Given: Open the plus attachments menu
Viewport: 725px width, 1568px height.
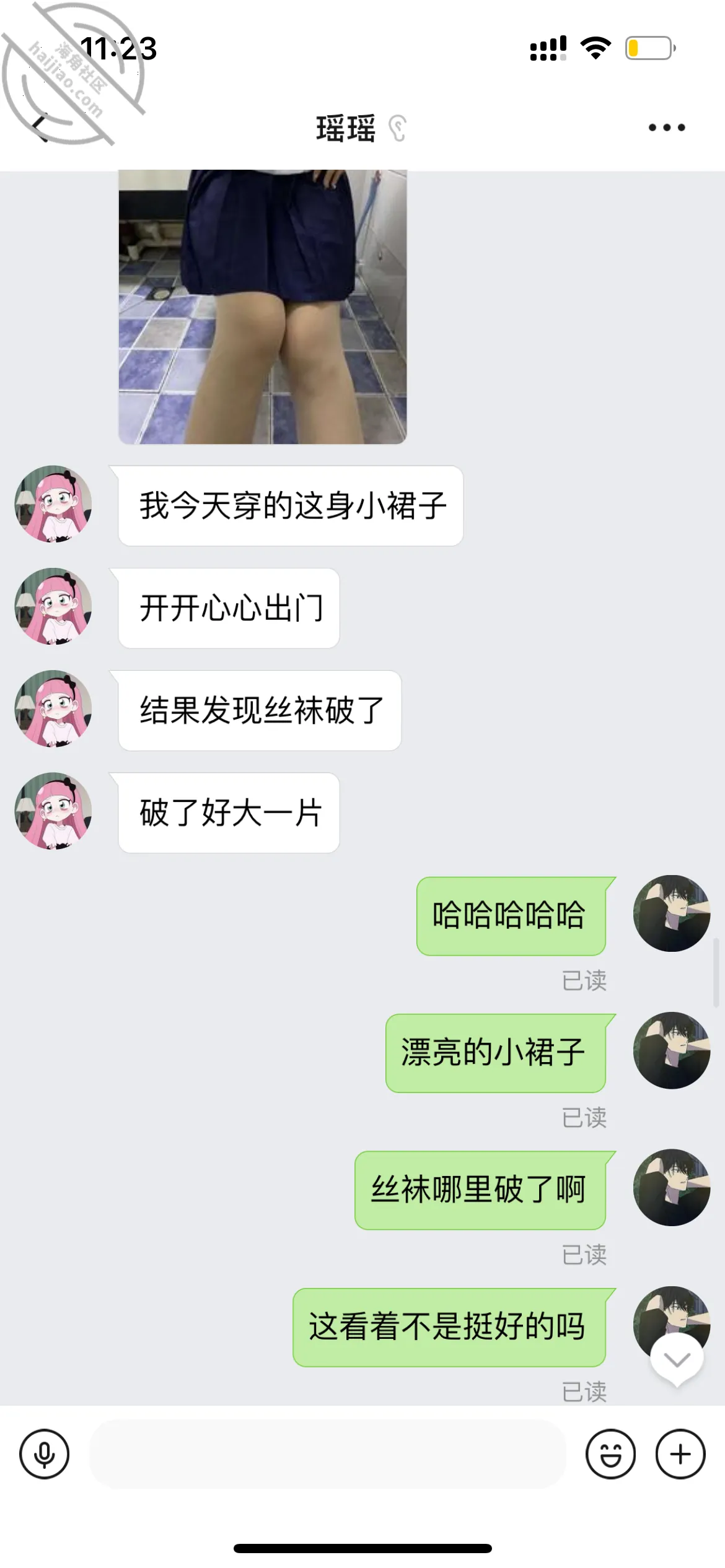Looking at the screenshot, I should point(680,1453).
